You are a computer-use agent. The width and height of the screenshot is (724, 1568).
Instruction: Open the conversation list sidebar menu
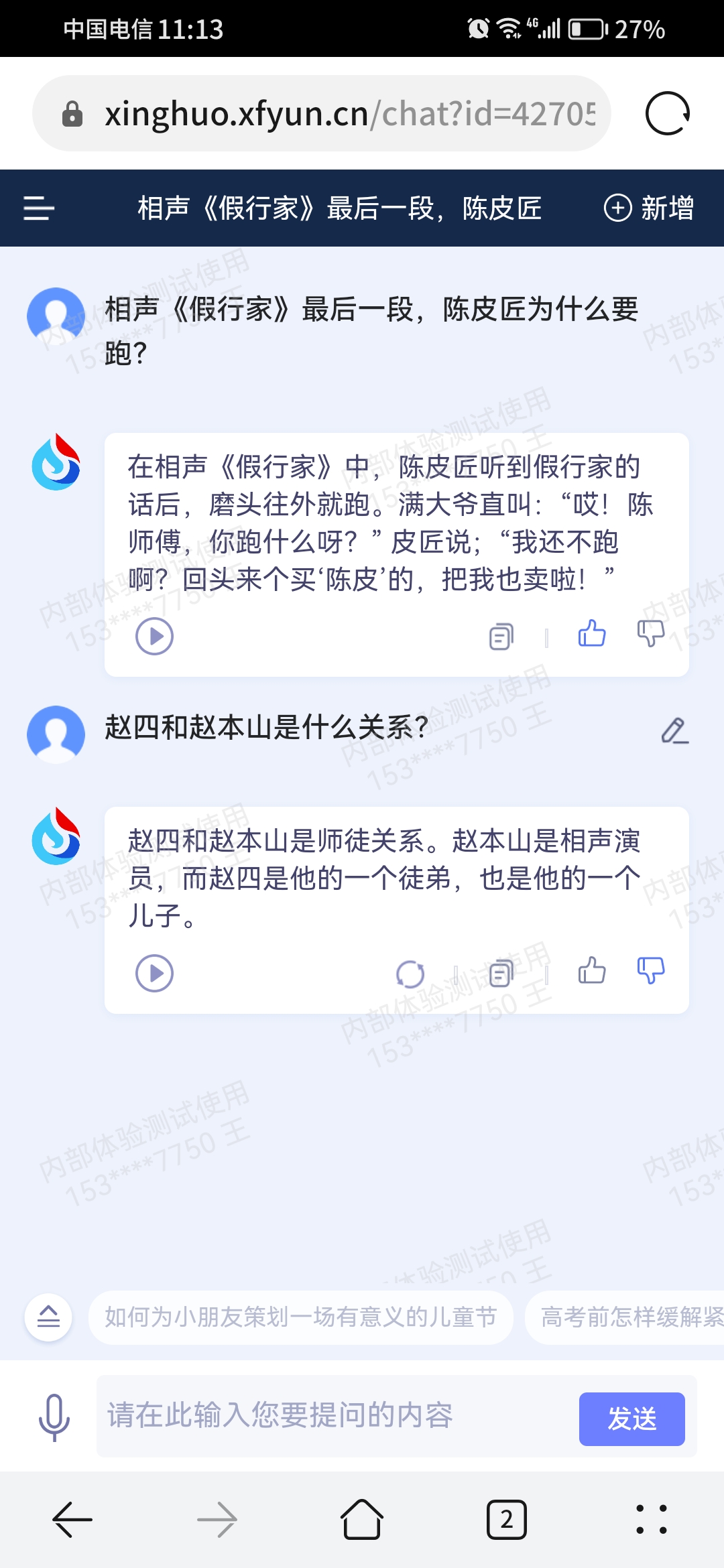[38, 208]
